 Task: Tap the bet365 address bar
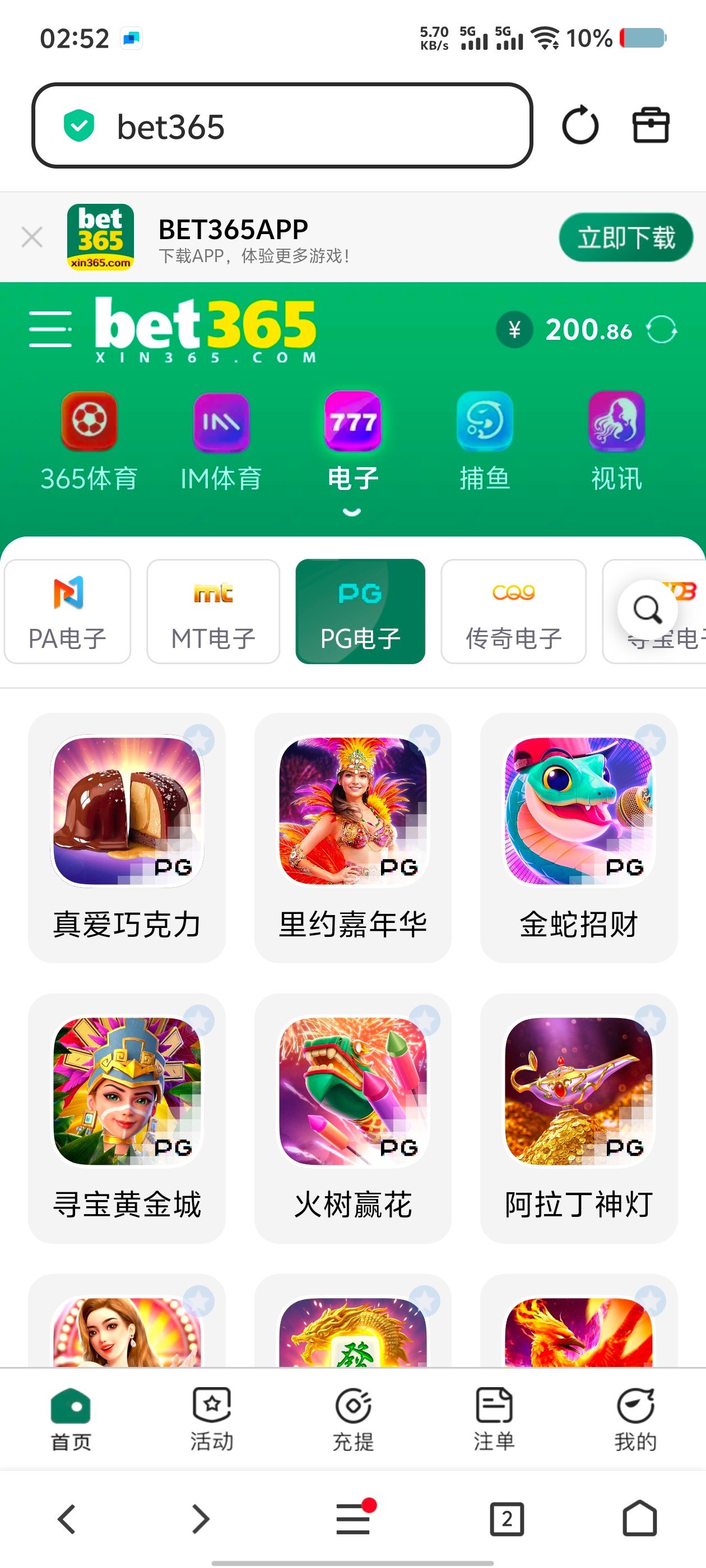click(x=282, y=126)
